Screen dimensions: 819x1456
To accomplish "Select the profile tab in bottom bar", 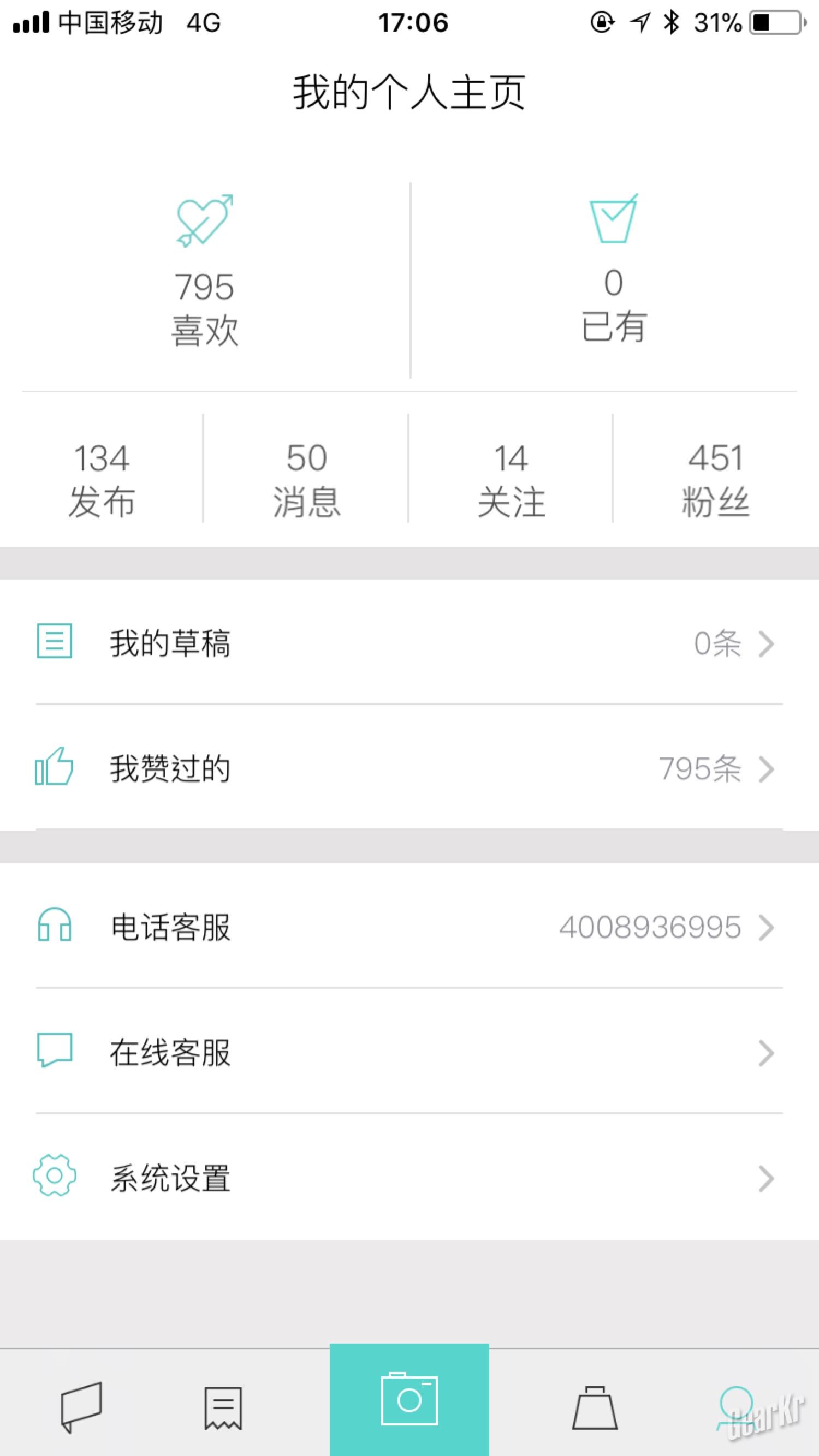I will point(737,1406).
